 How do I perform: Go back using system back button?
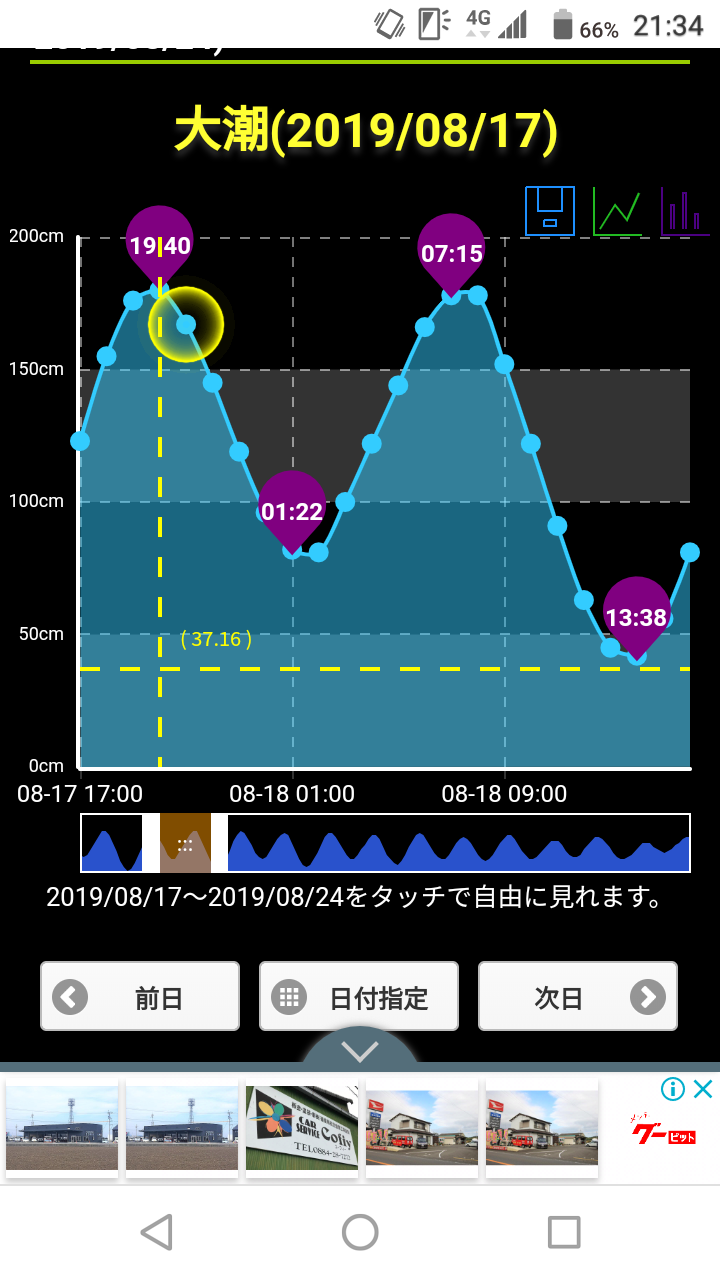[x=157, y=1232]
